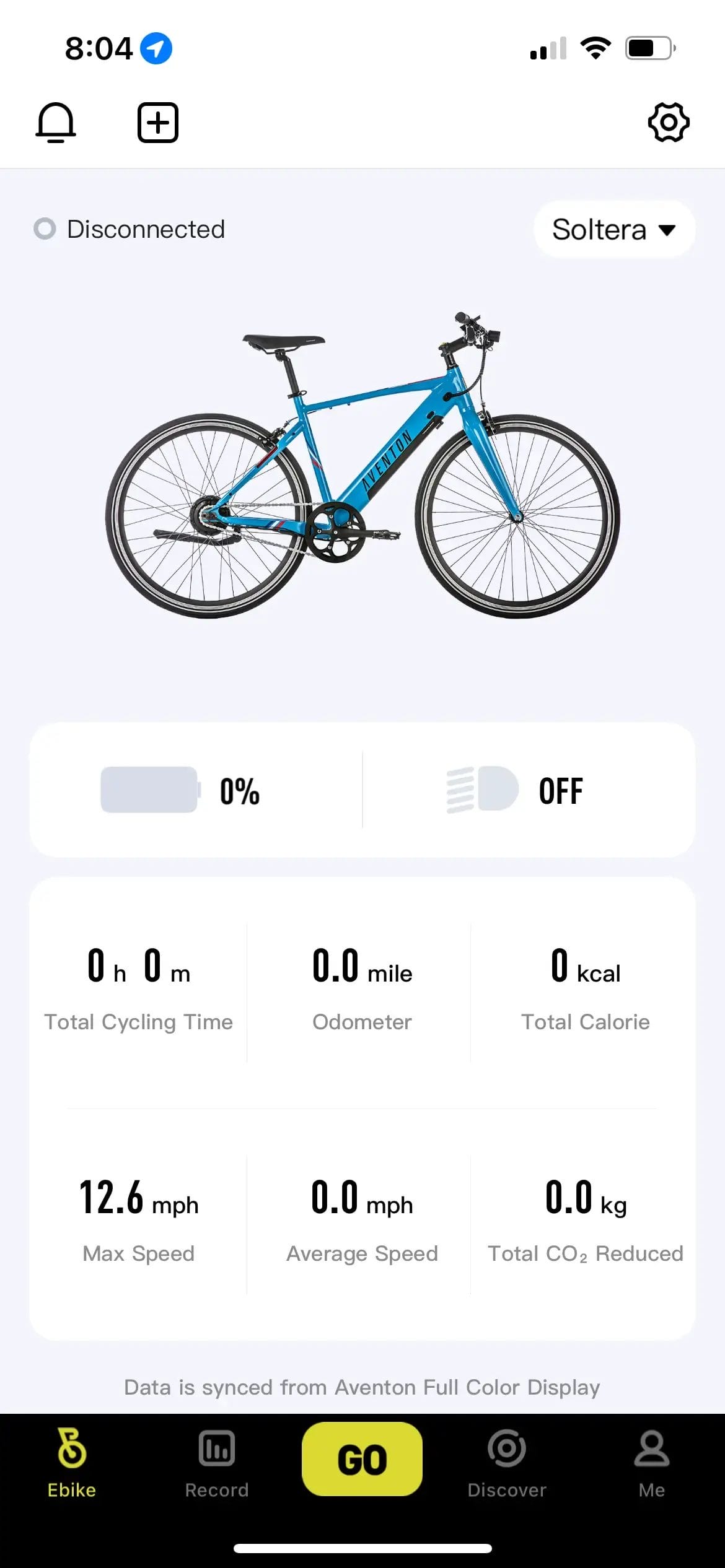Start a ride with GO

[362, 1459]
